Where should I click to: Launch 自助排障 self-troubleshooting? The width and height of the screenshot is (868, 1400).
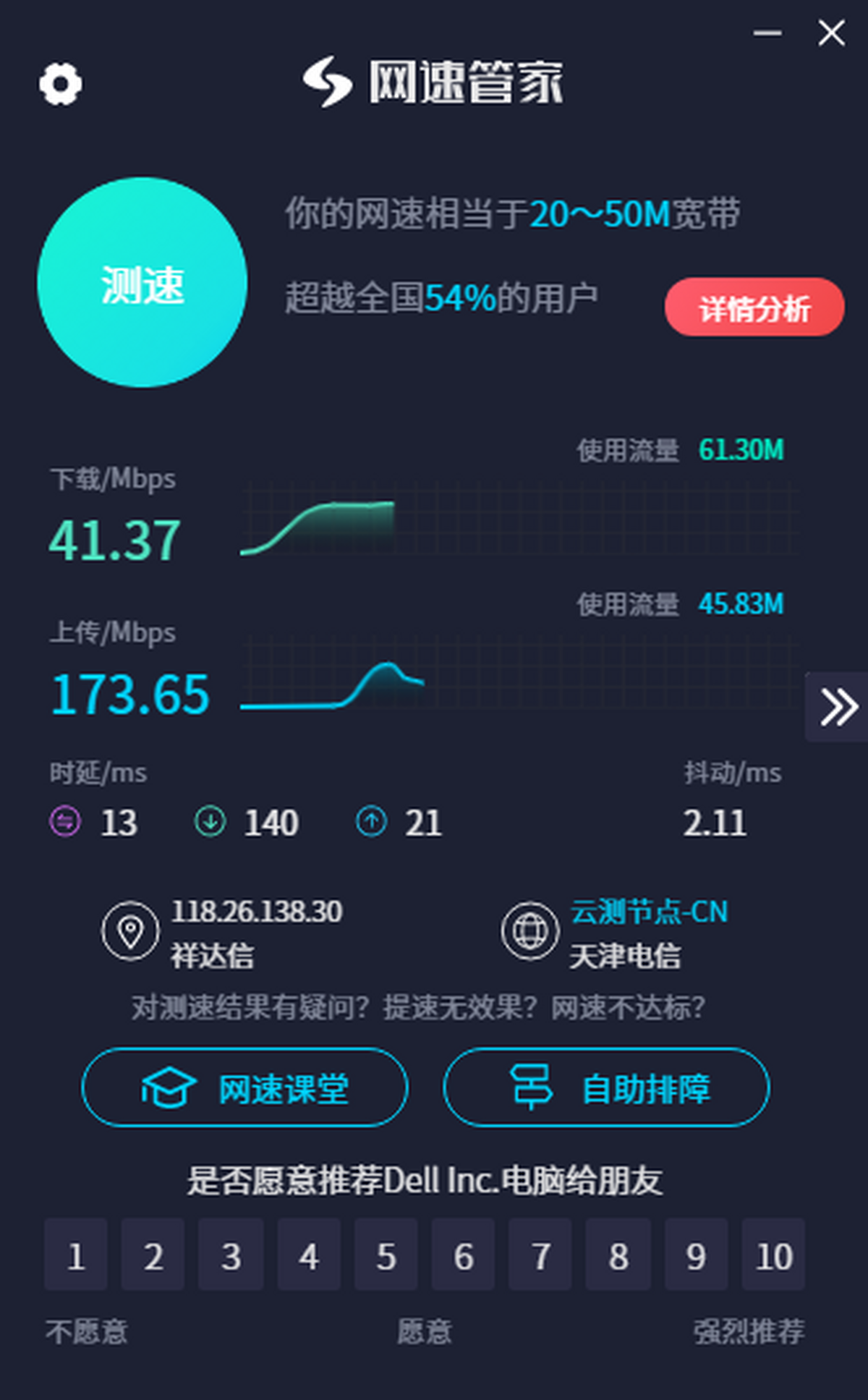tap(608, 1087)
